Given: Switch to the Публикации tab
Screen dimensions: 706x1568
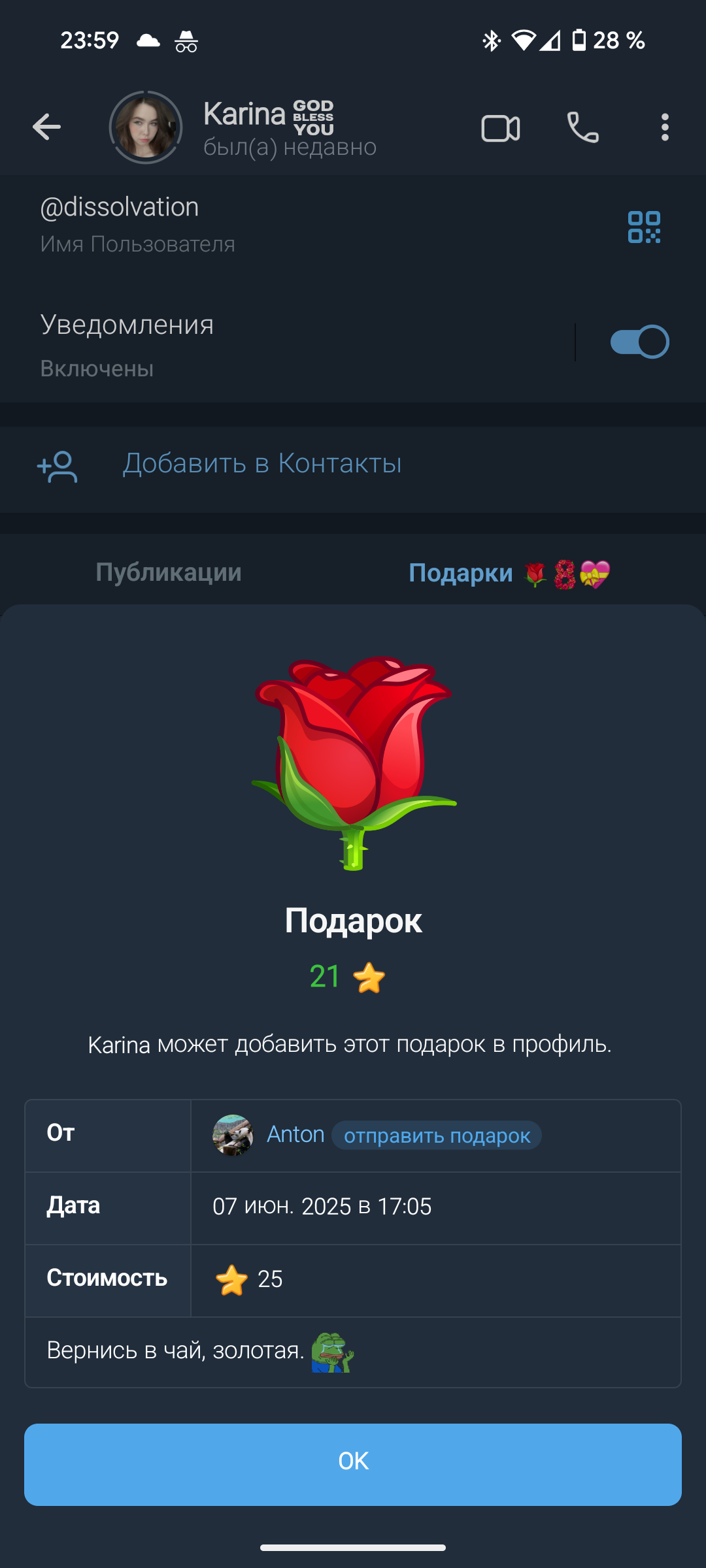Looking at the screenshot, I should (169, 572).
